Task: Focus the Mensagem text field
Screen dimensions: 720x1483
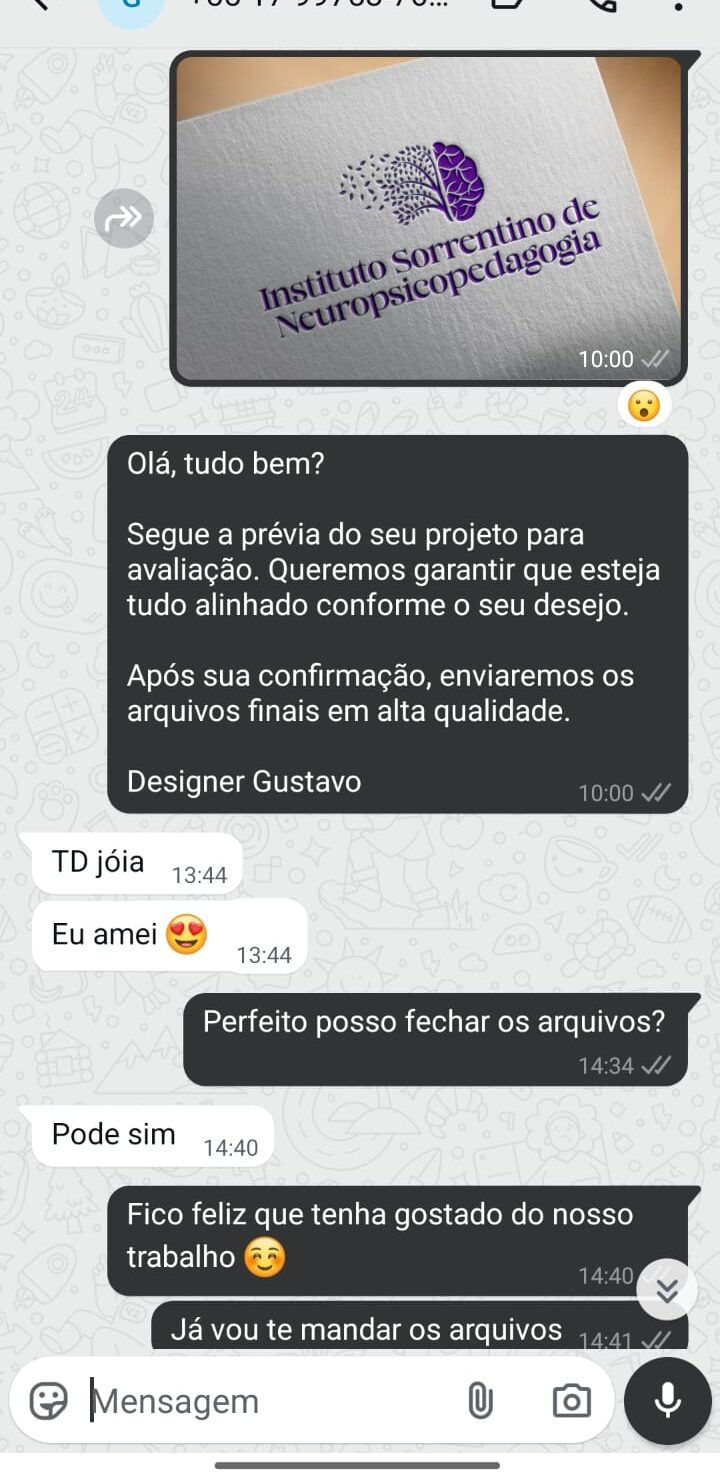Action: (x=270, y=1401)
